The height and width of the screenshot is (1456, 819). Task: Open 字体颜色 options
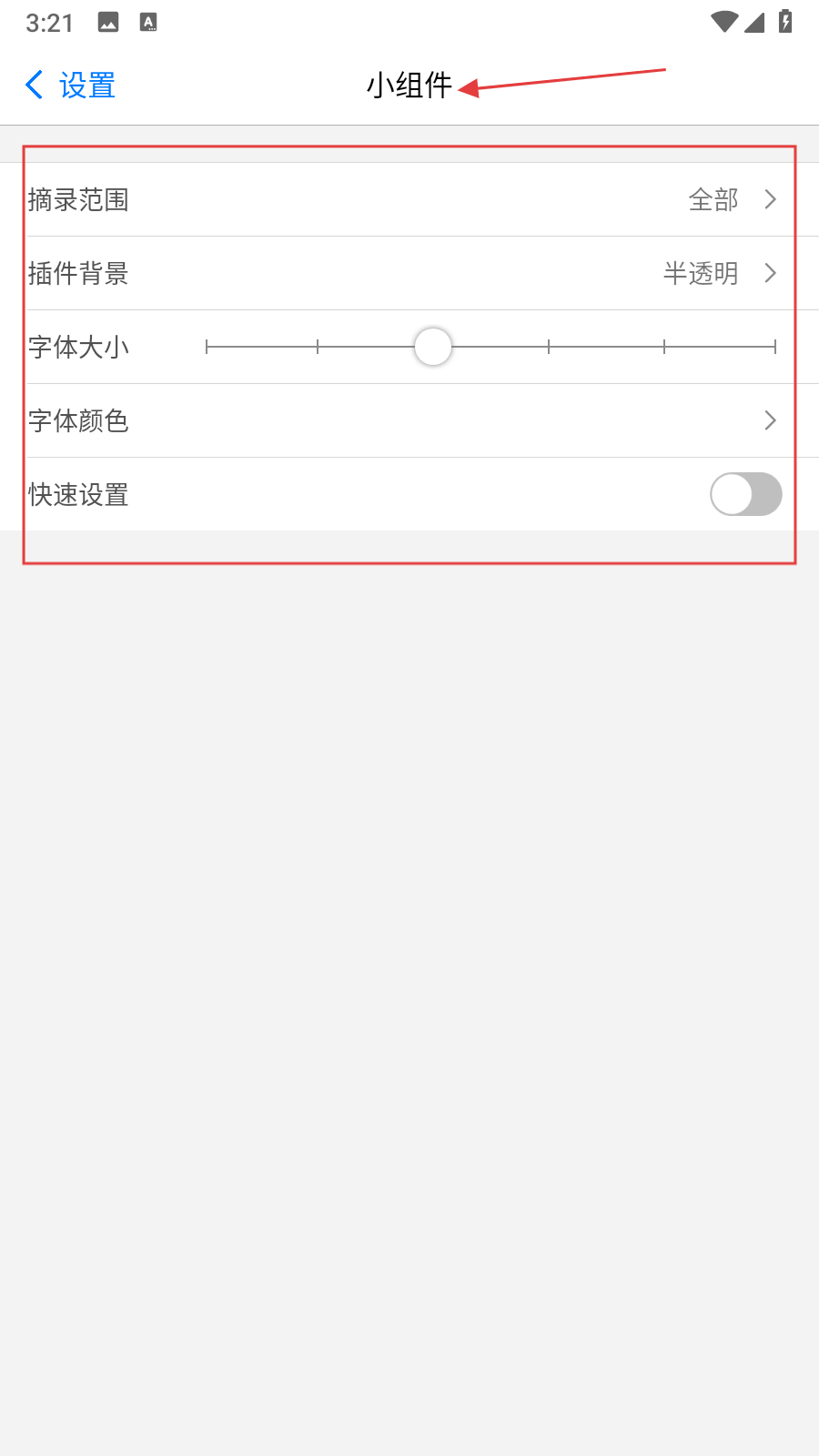tap(409, 420)
